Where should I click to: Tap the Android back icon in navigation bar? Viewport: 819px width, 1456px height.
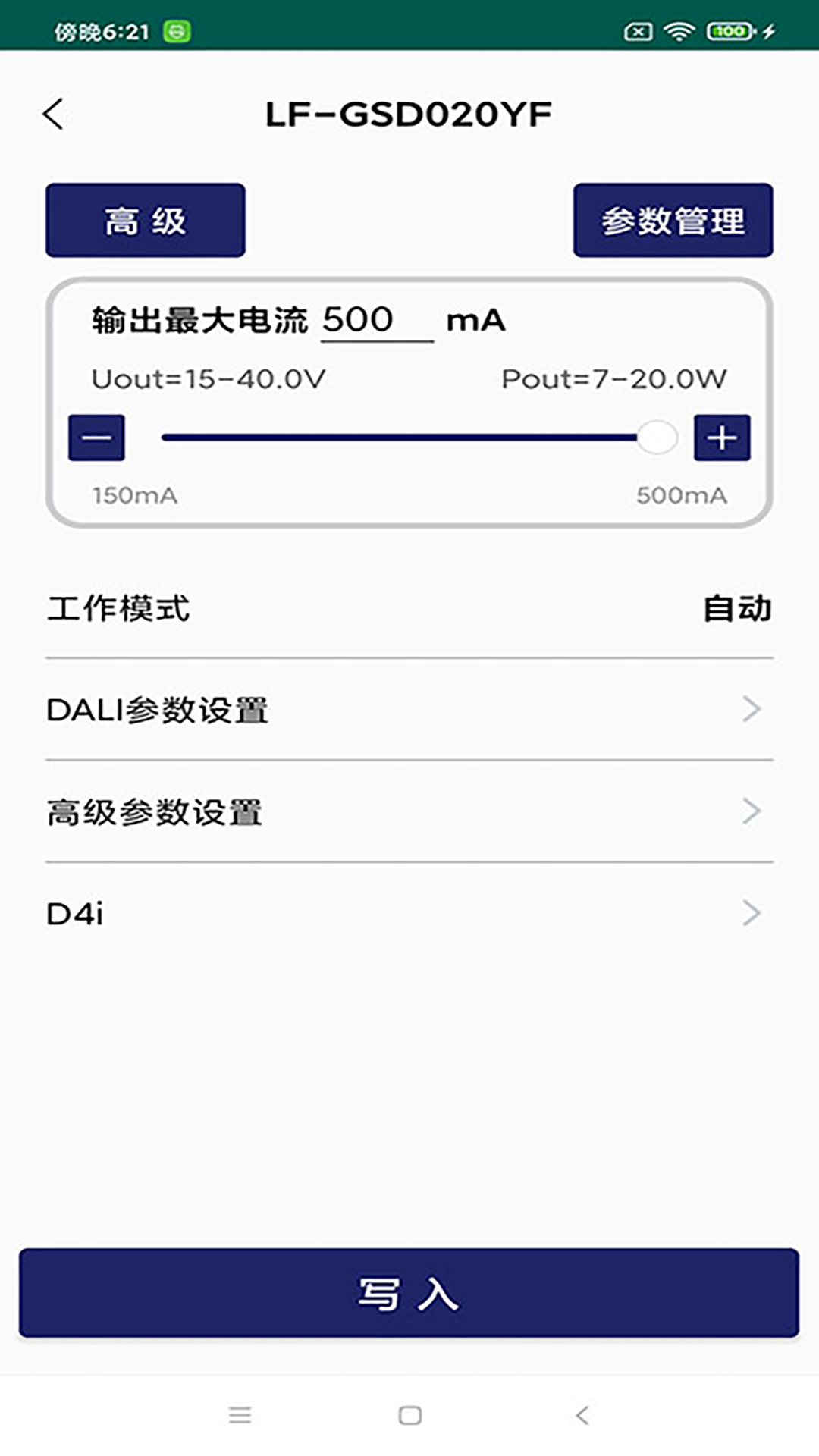point(579,1416)
